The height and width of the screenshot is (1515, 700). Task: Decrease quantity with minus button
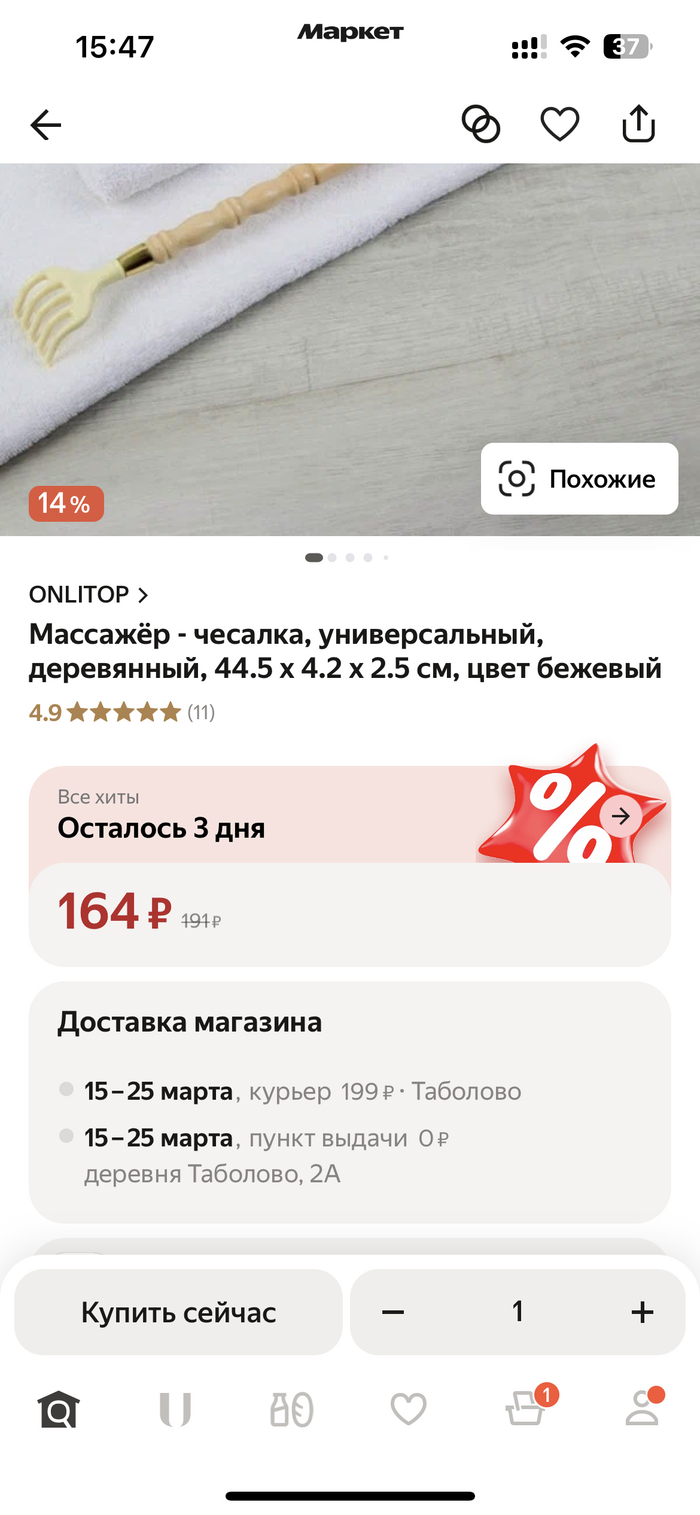tap(393, 1312)
